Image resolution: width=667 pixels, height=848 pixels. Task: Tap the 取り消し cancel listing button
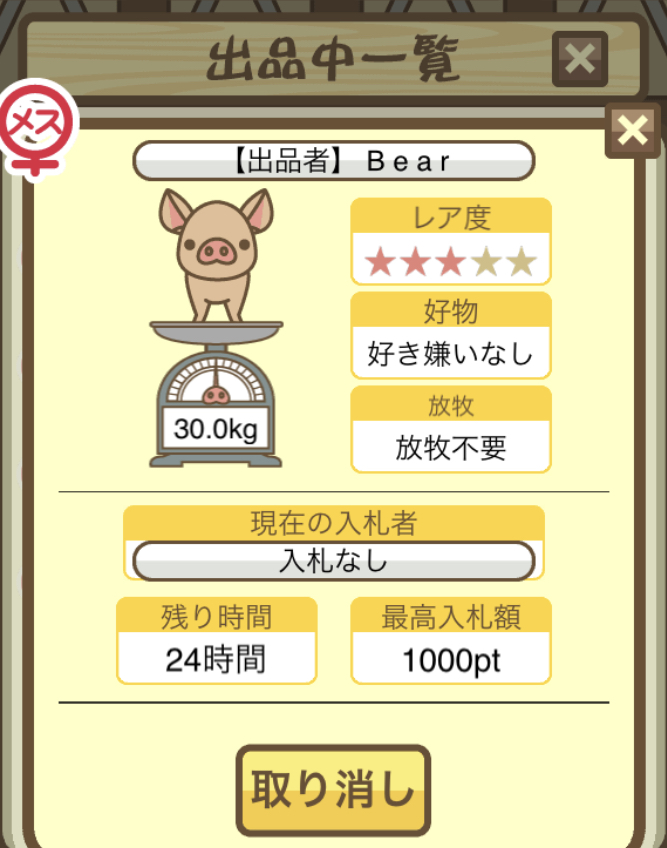point(333,790)
